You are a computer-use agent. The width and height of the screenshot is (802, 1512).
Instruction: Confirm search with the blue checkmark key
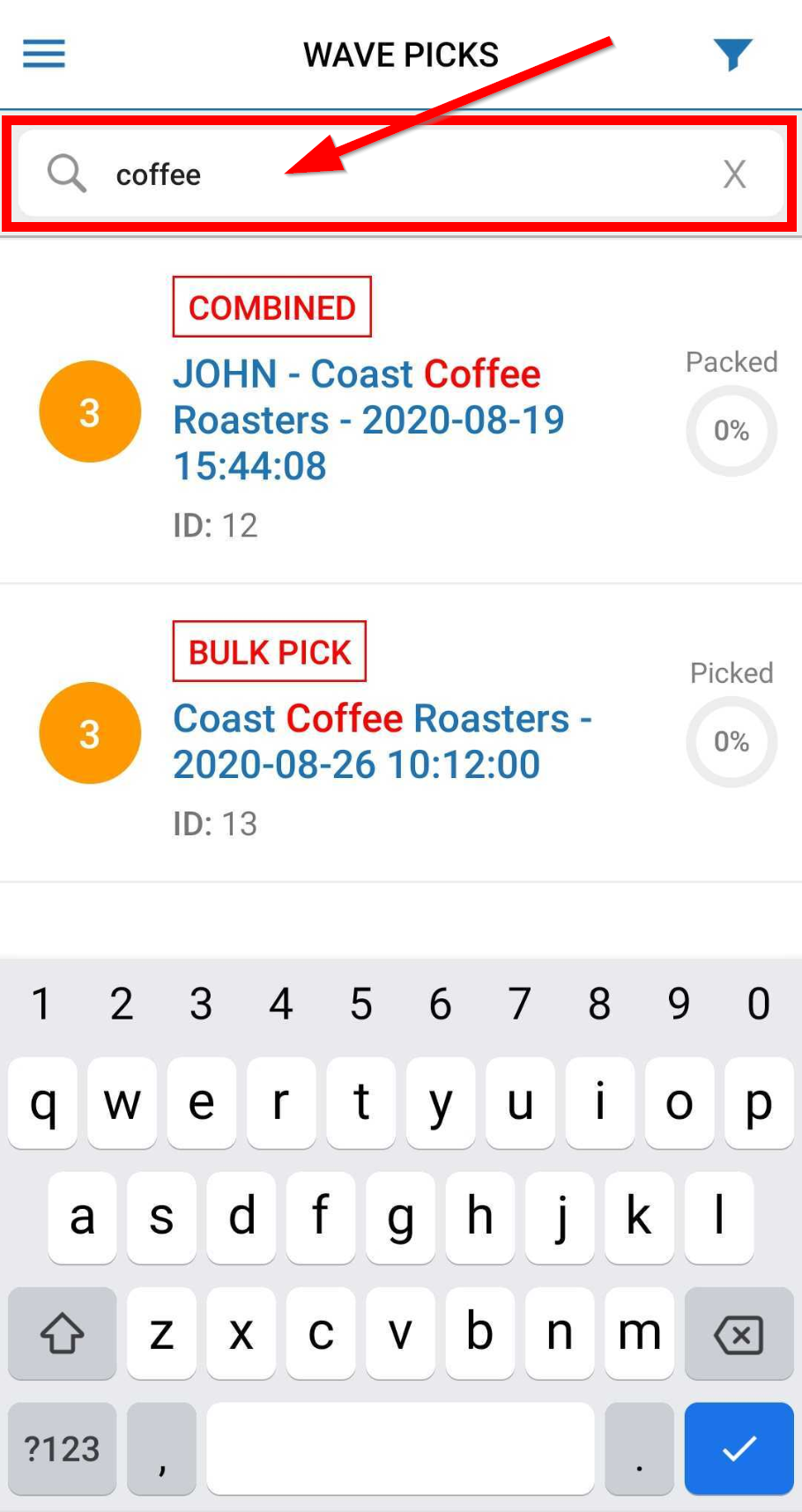(x=739, y=1449)
